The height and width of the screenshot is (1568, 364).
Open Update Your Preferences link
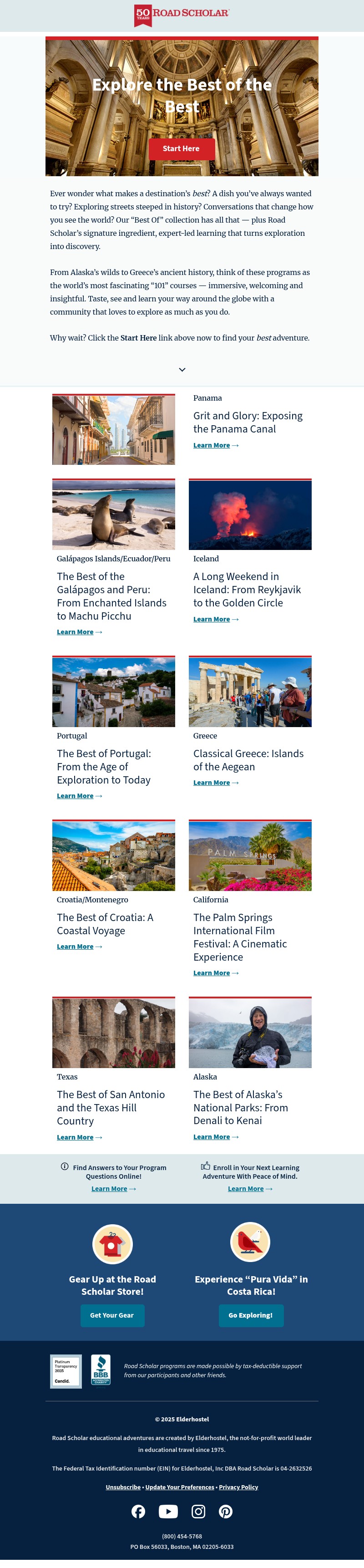pyautogui.click(x=180, y=1487)
